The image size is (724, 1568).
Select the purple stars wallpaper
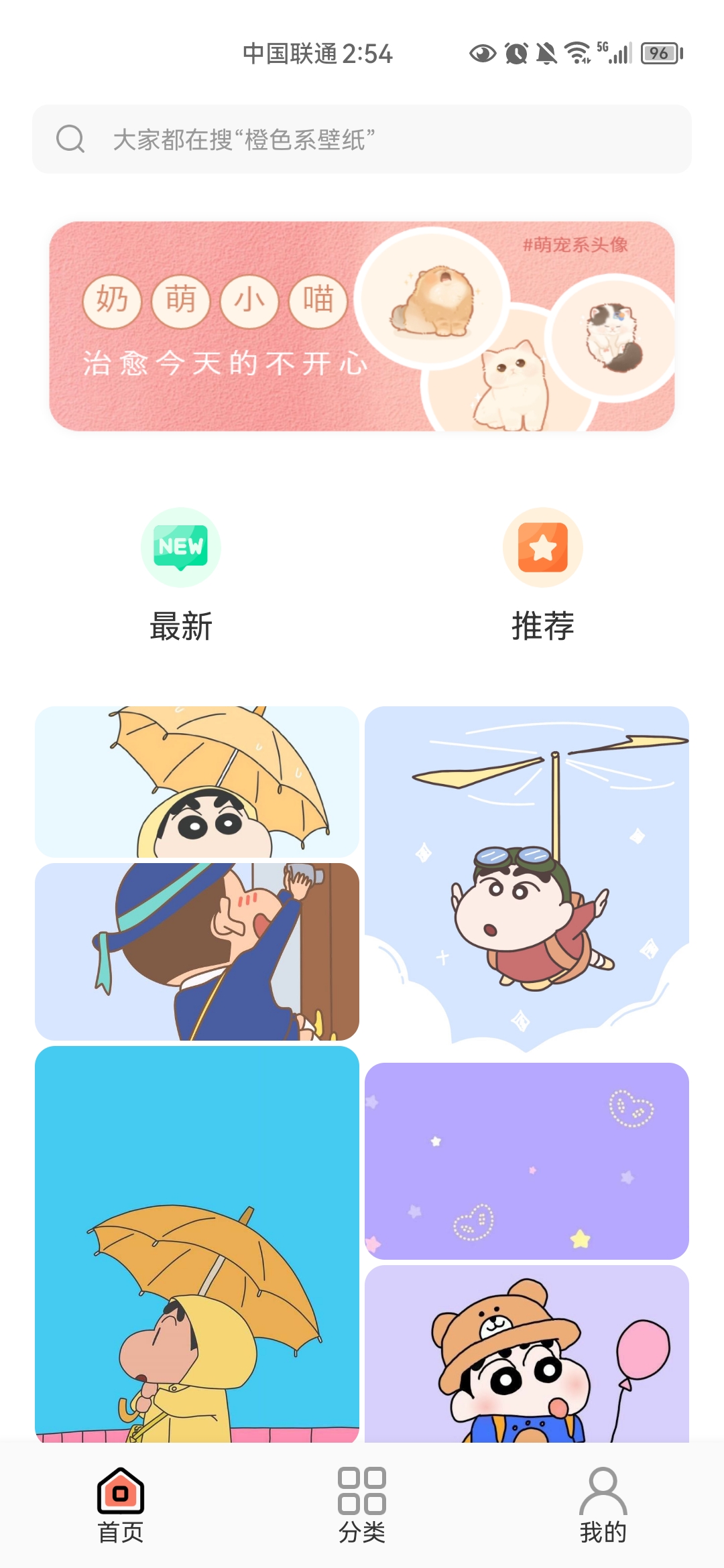527,1161
